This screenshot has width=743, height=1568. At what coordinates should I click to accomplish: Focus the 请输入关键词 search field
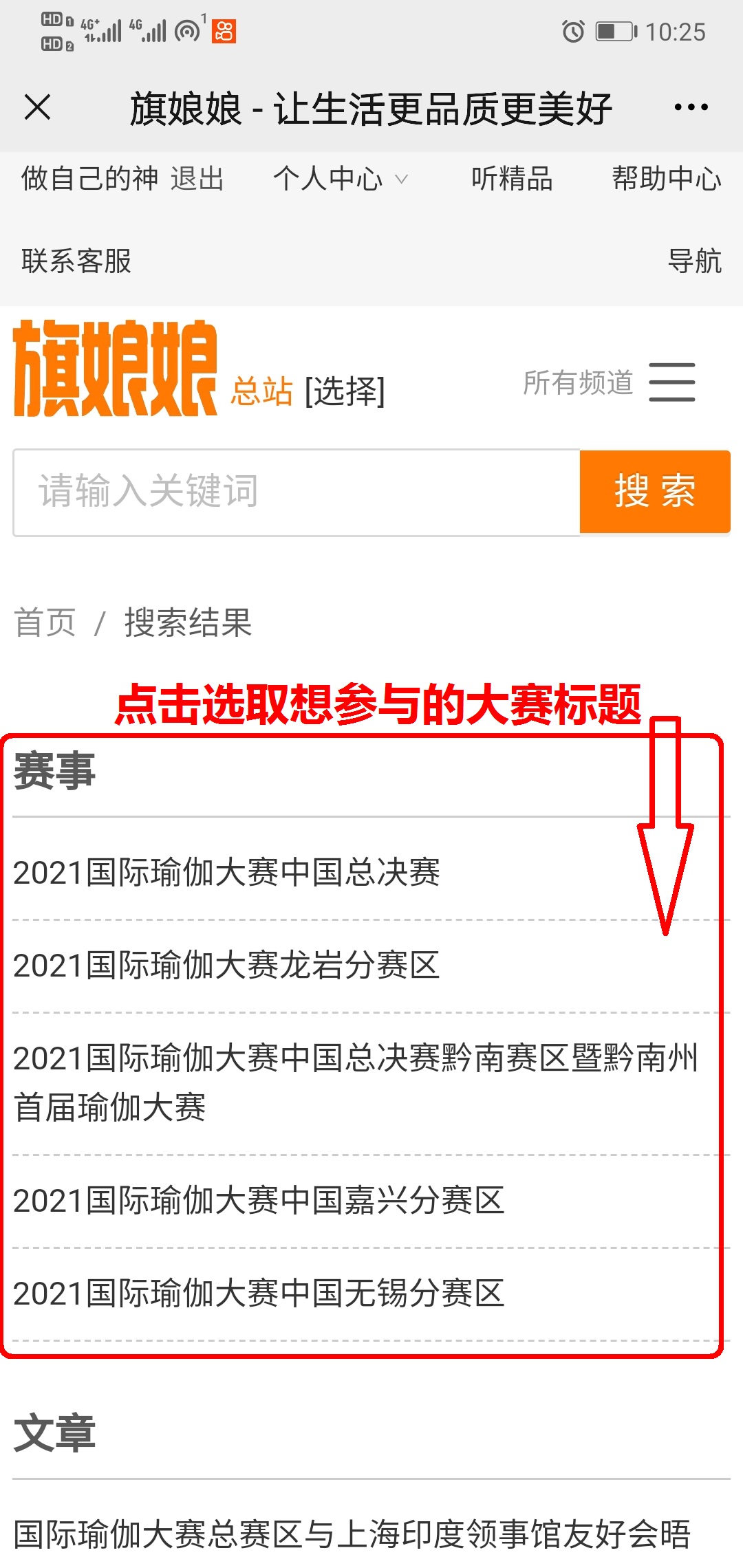click(296, 492)
